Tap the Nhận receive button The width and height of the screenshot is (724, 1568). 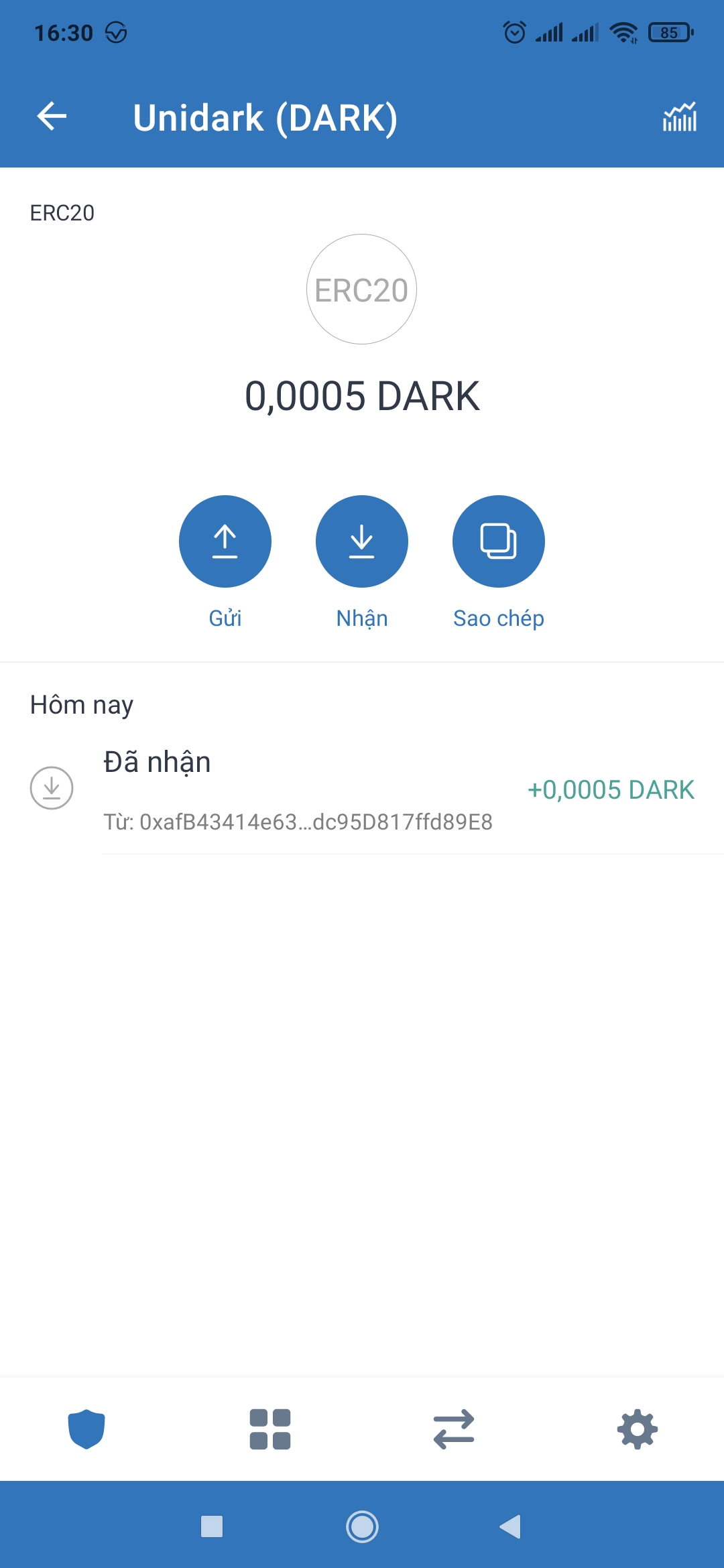tap(362, 541)
